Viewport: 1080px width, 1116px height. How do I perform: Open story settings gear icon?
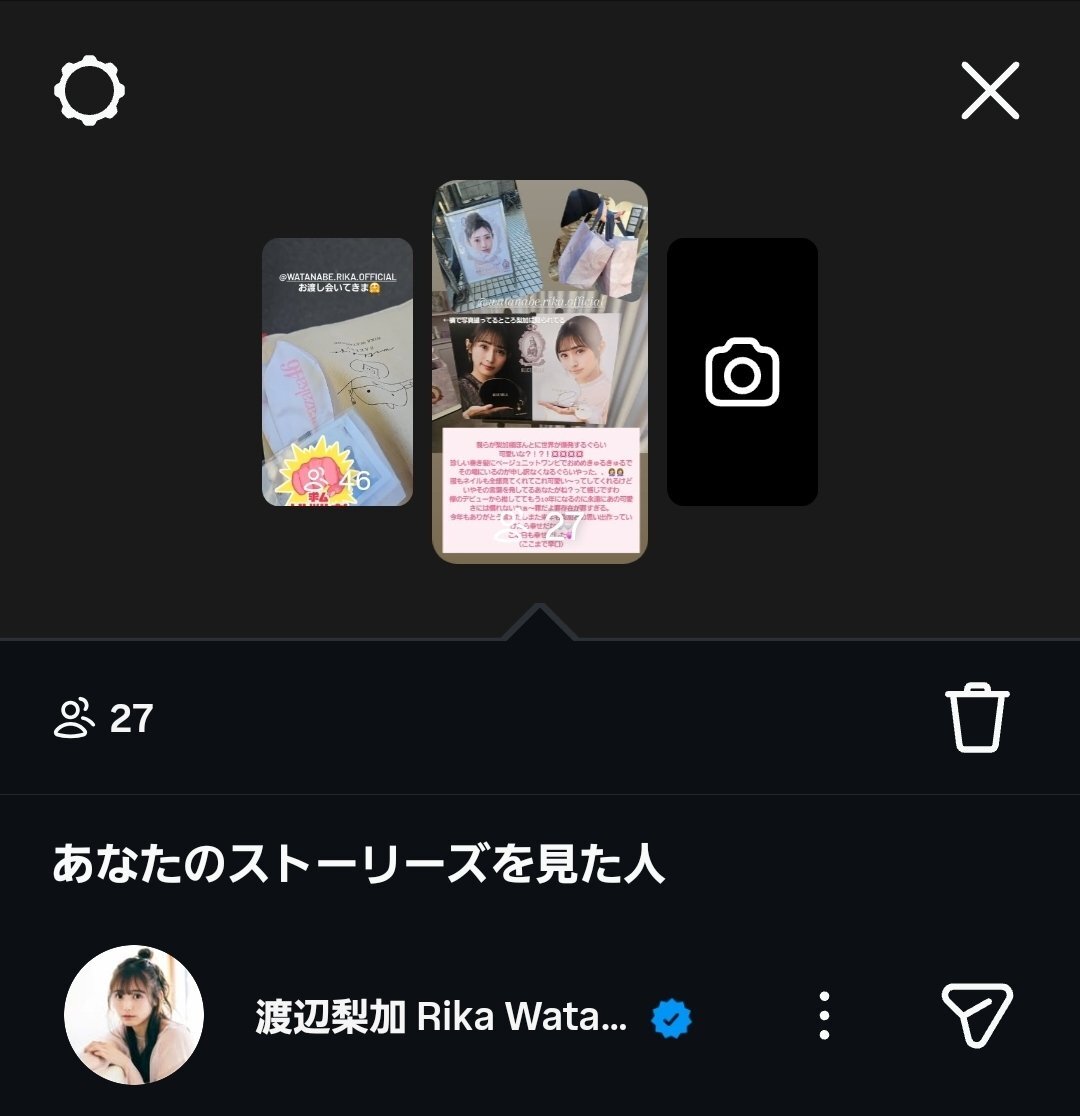pos(89,91)
